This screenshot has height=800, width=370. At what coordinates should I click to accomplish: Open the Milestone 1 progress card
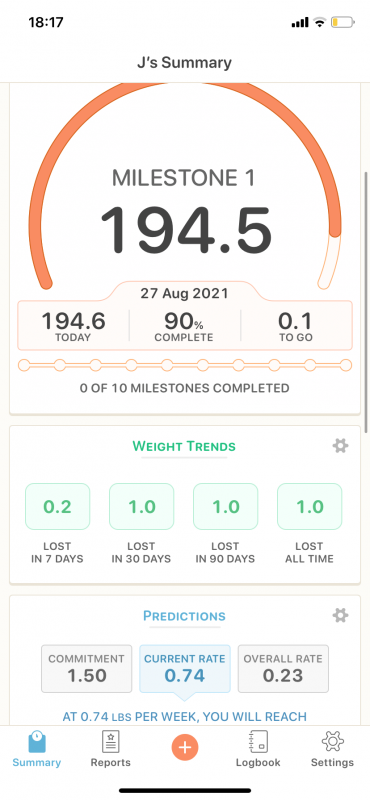click(x=185, y=248)
